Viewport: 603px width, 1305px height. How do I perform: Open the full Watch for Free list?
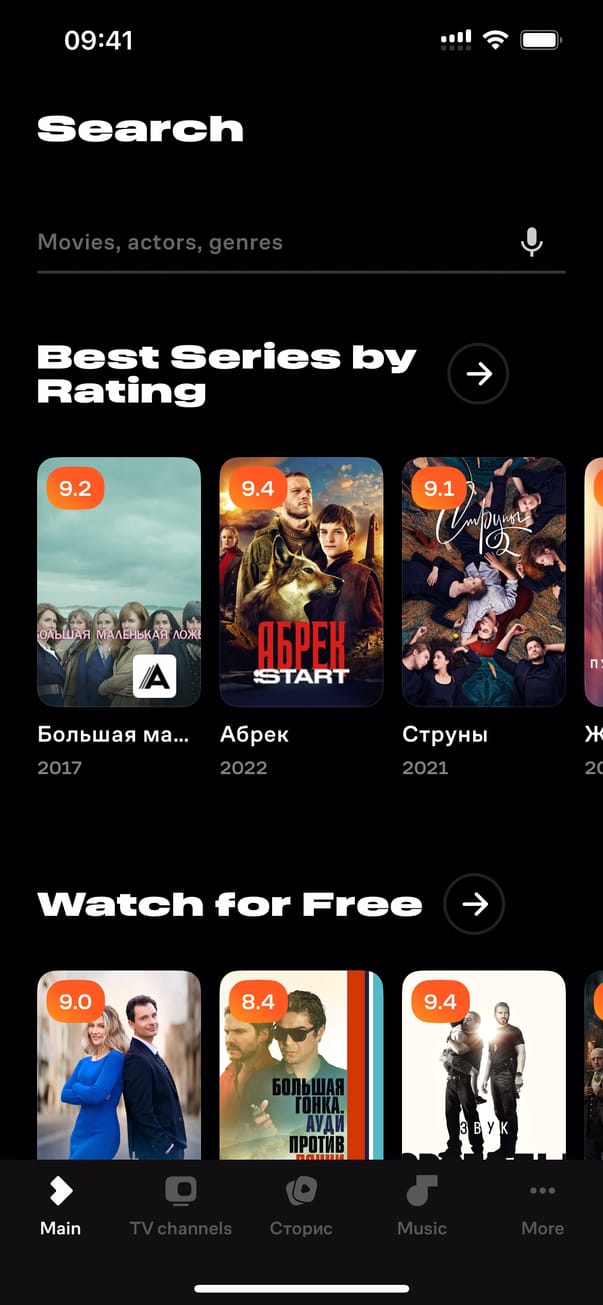point(474,904)
